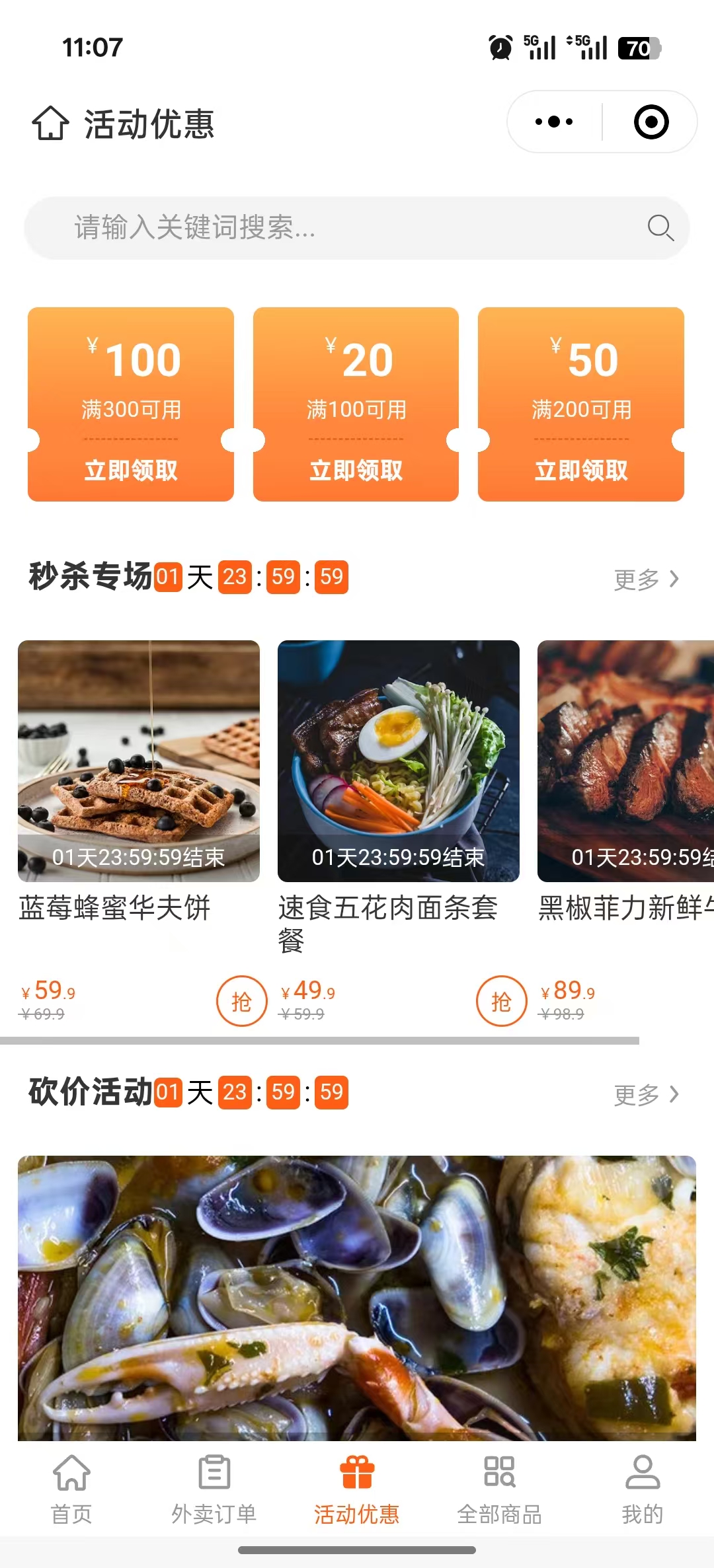Image resolution: width=714 pixels, height=1568 pixels.
Task: Open the 速食五花肉面条套餐 product card
Action: (x=399, y=761)
